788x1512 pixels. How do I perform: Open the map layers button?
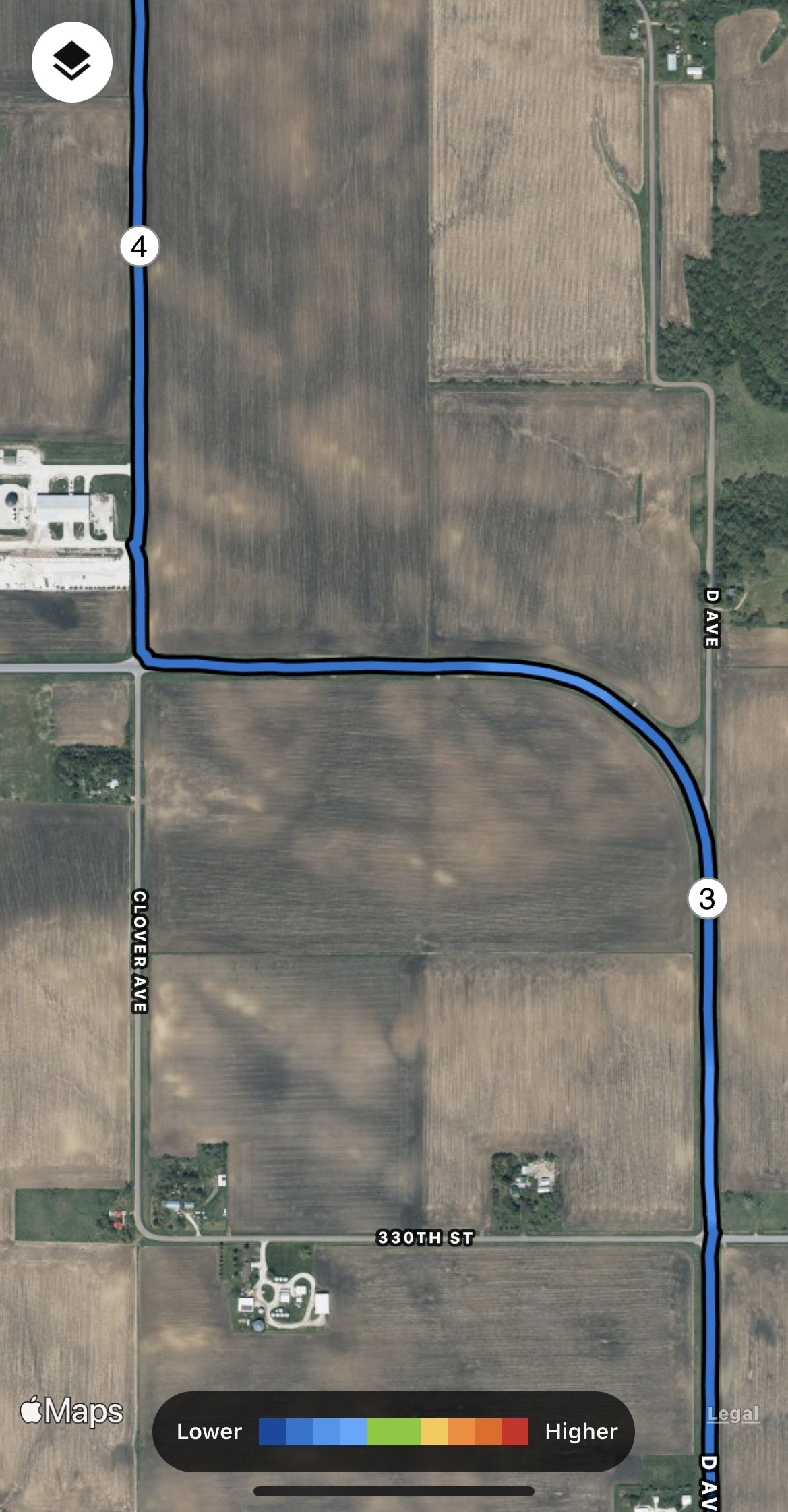(x=71, y=62)
